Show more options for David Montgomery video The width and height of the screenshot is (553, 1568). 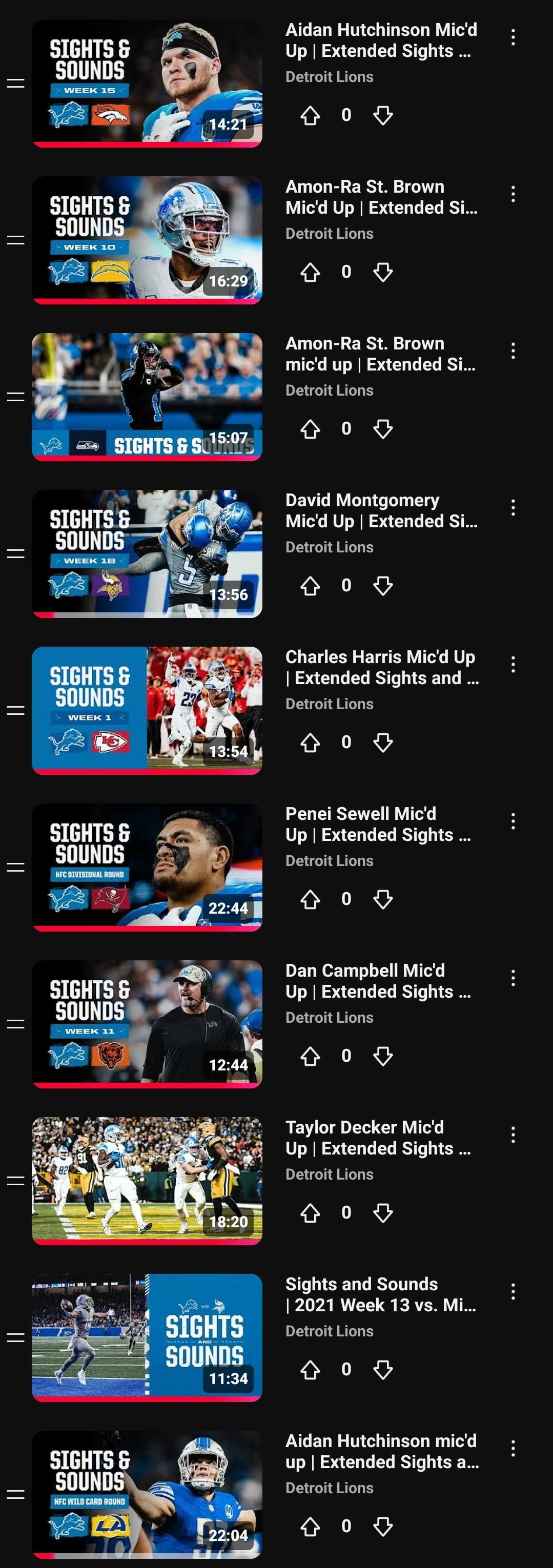point(514,508)
